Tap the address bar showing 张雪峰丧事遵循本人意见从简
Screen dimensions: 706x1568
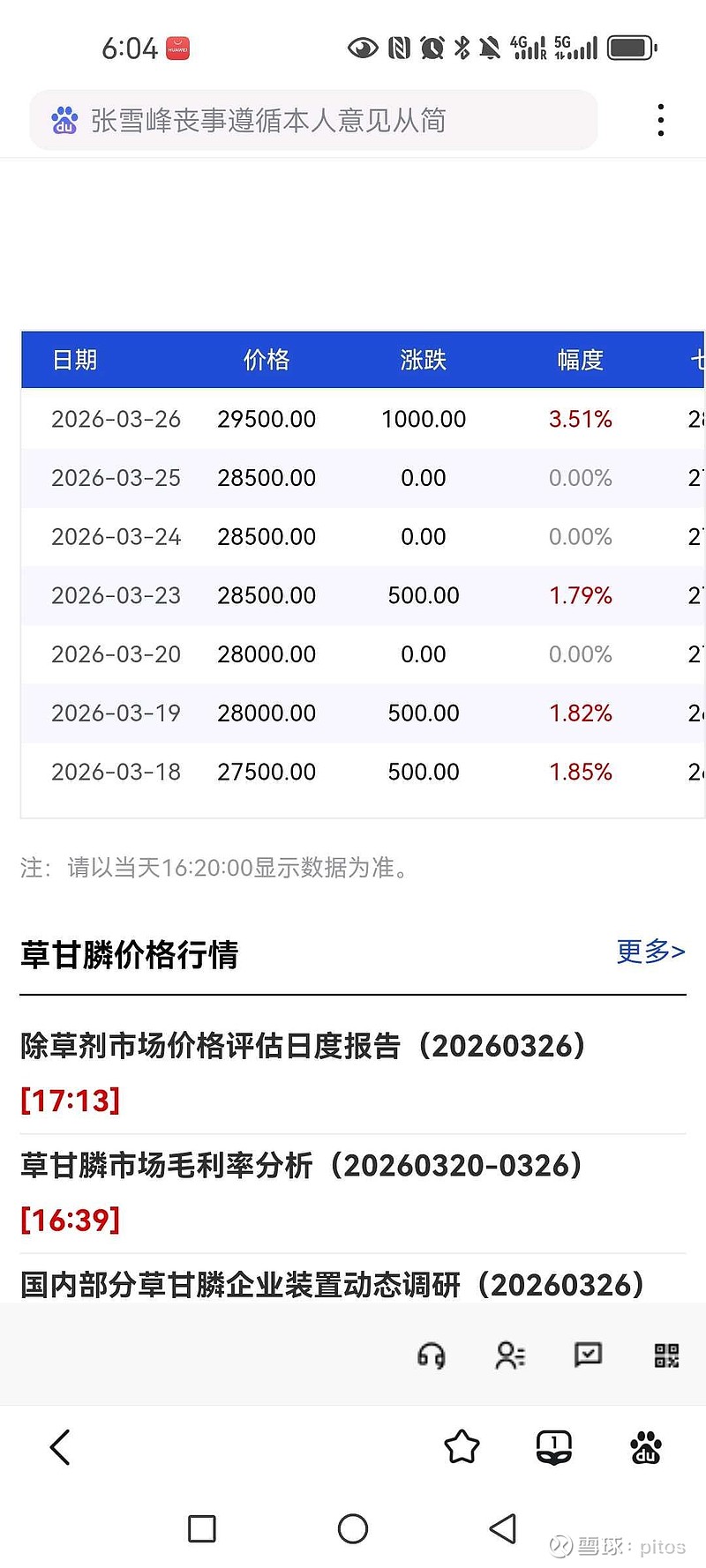(x=313, y=120)
